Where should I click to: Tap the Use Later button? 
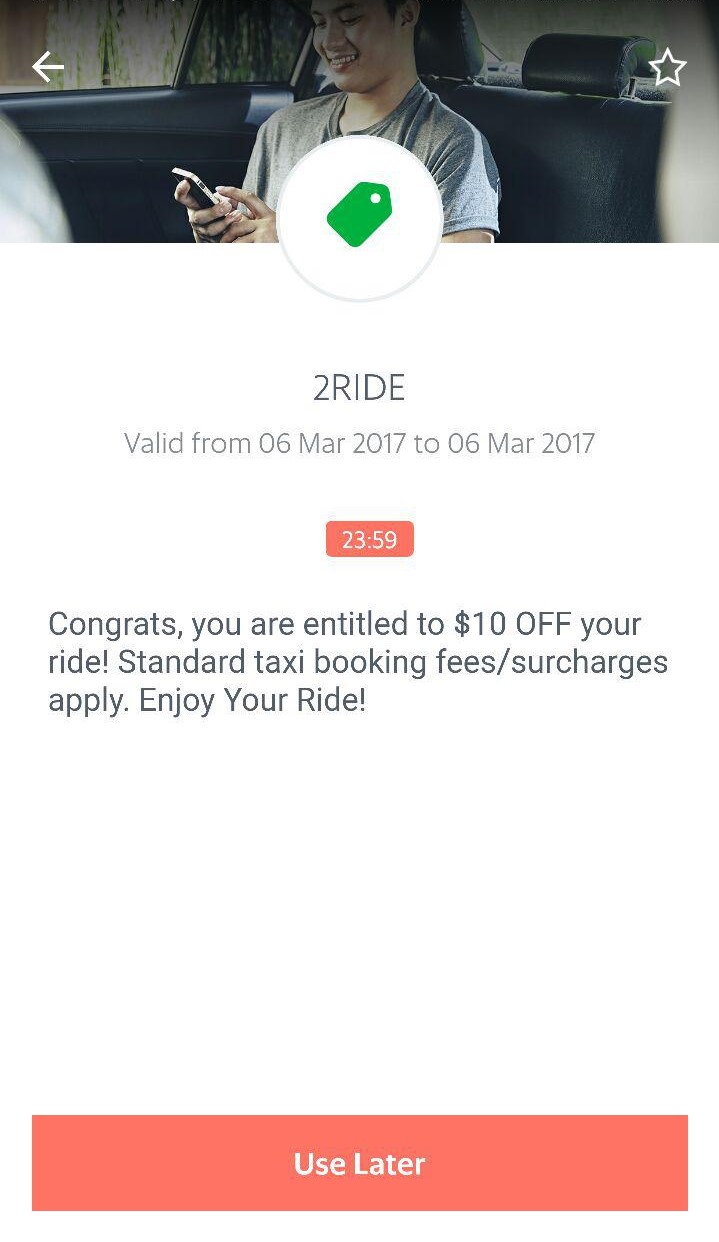tap(359, 1163)
